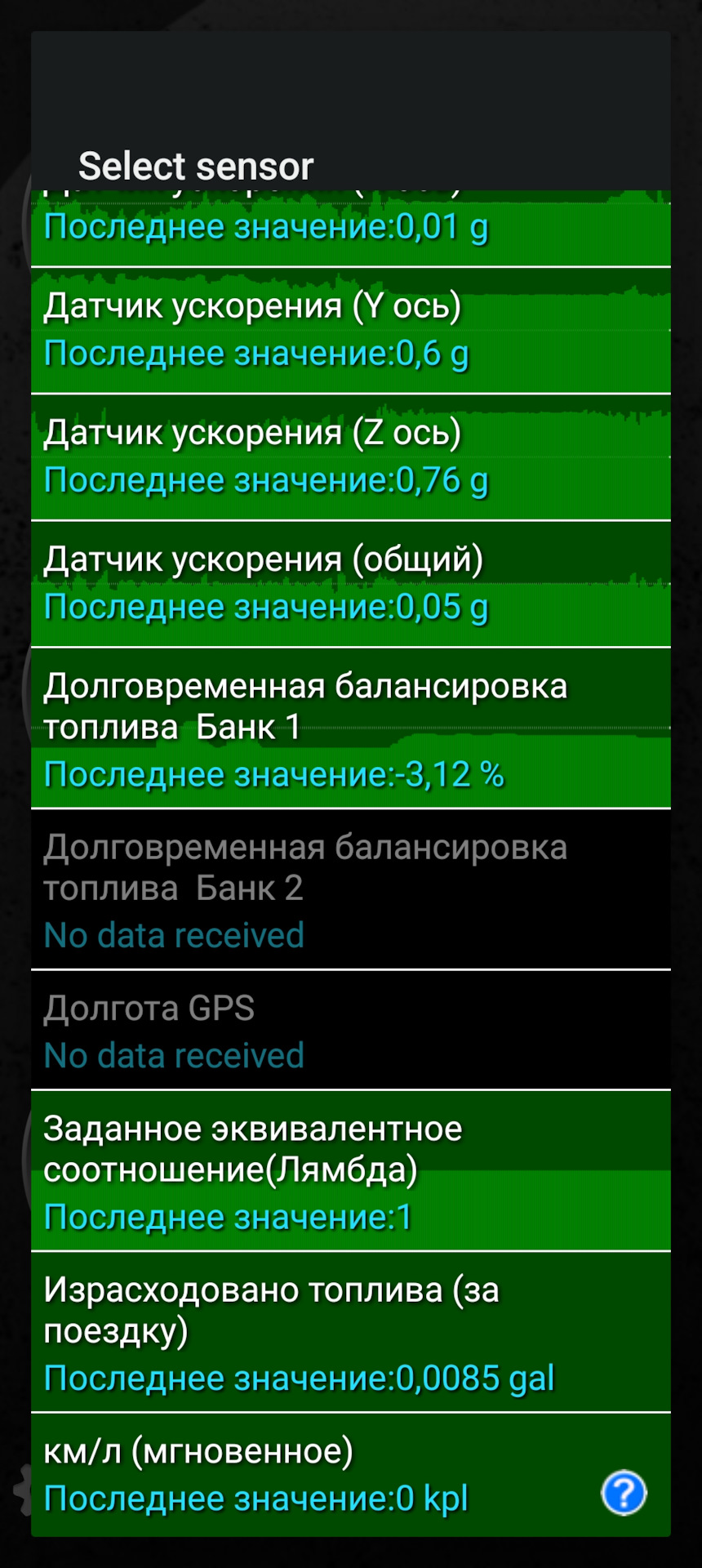Tap the Select sensor dialog title
This screenshot has height=1568, width=702.
(x=196, y=165)
